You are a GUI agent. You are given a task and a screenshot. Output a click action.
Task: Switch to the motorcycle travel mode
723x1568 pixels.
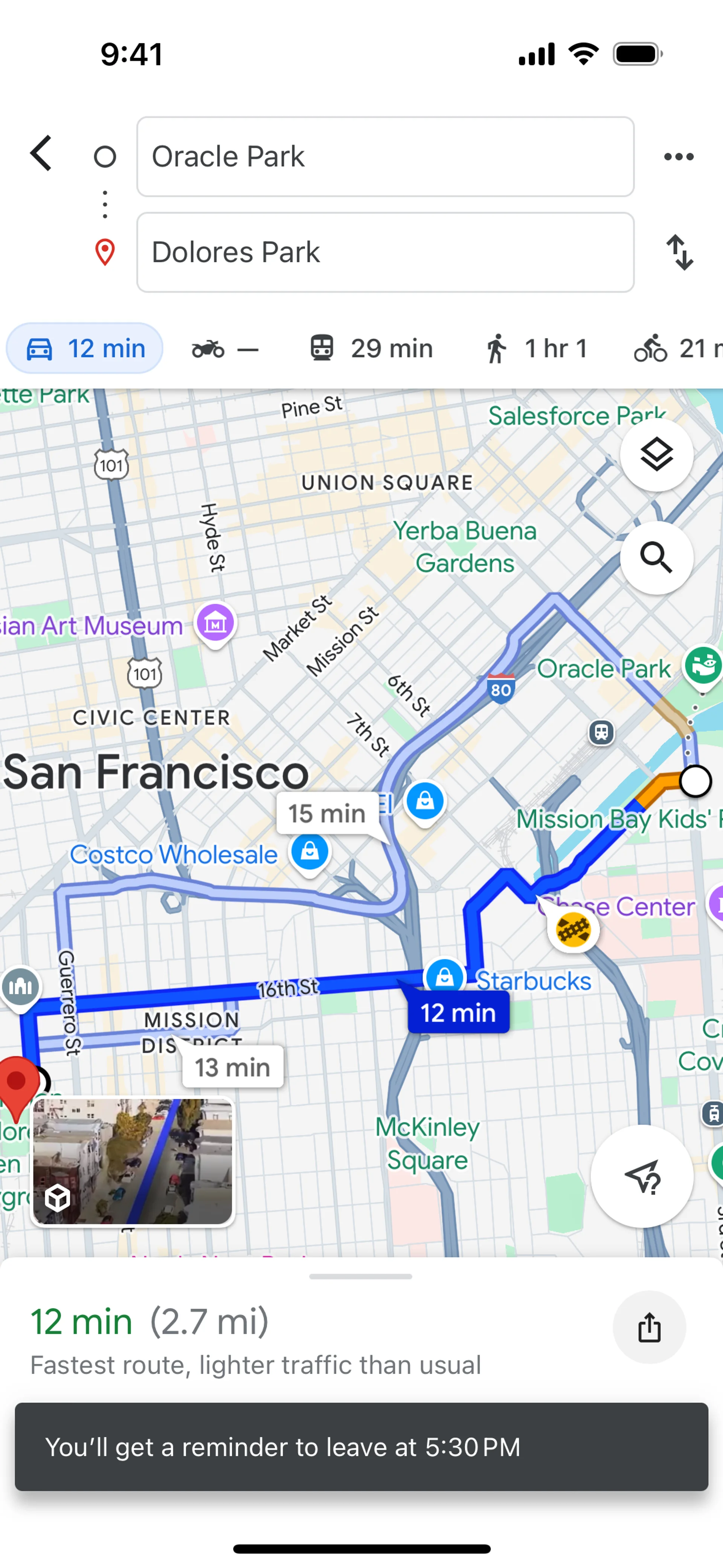[x=224, y=349]
